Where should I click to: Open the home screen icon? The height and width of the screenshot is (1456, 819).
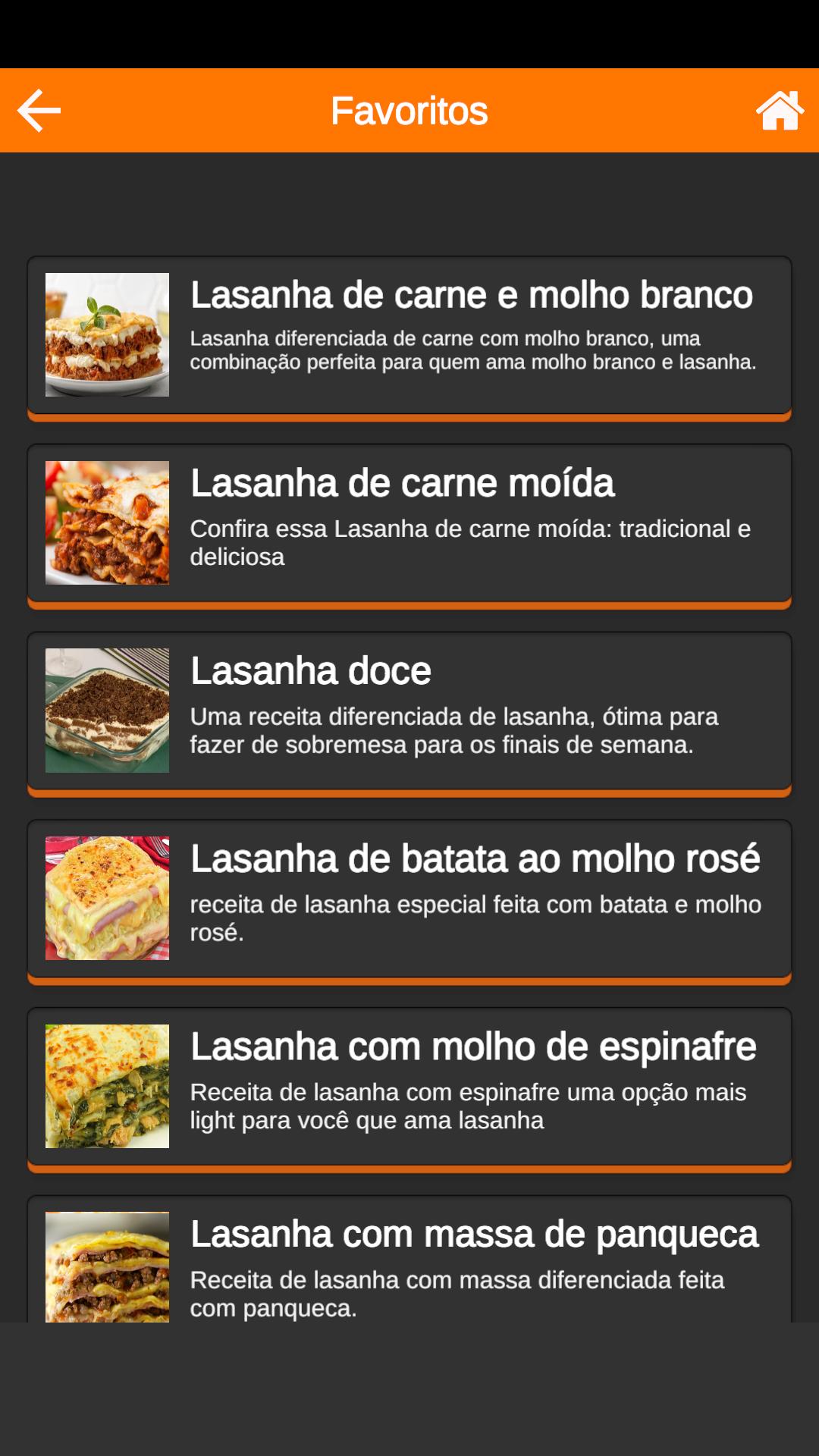pos(780,111)
